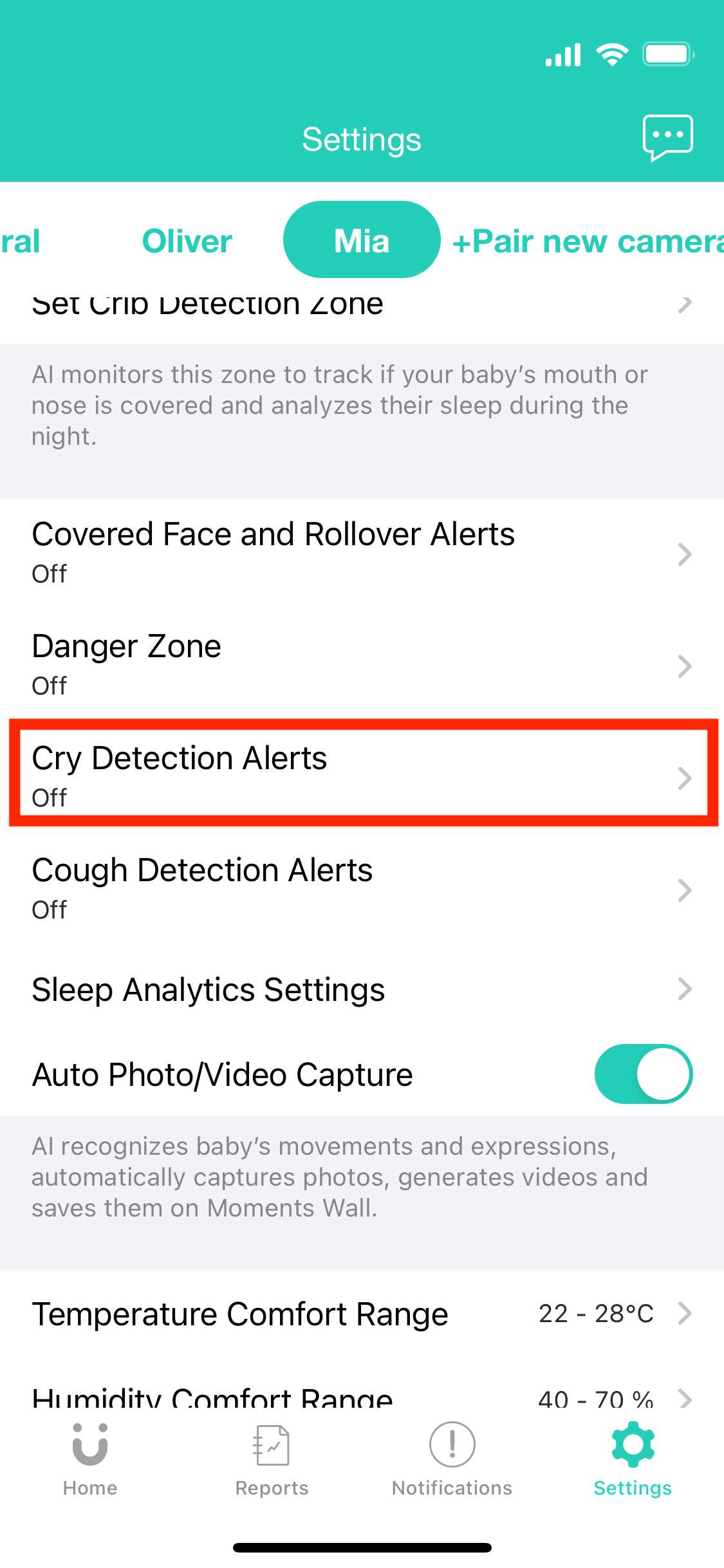Viewport: 724px width, 1568px height.
Task: Tap the Settings tab
Action: (x=633, y=1460)
